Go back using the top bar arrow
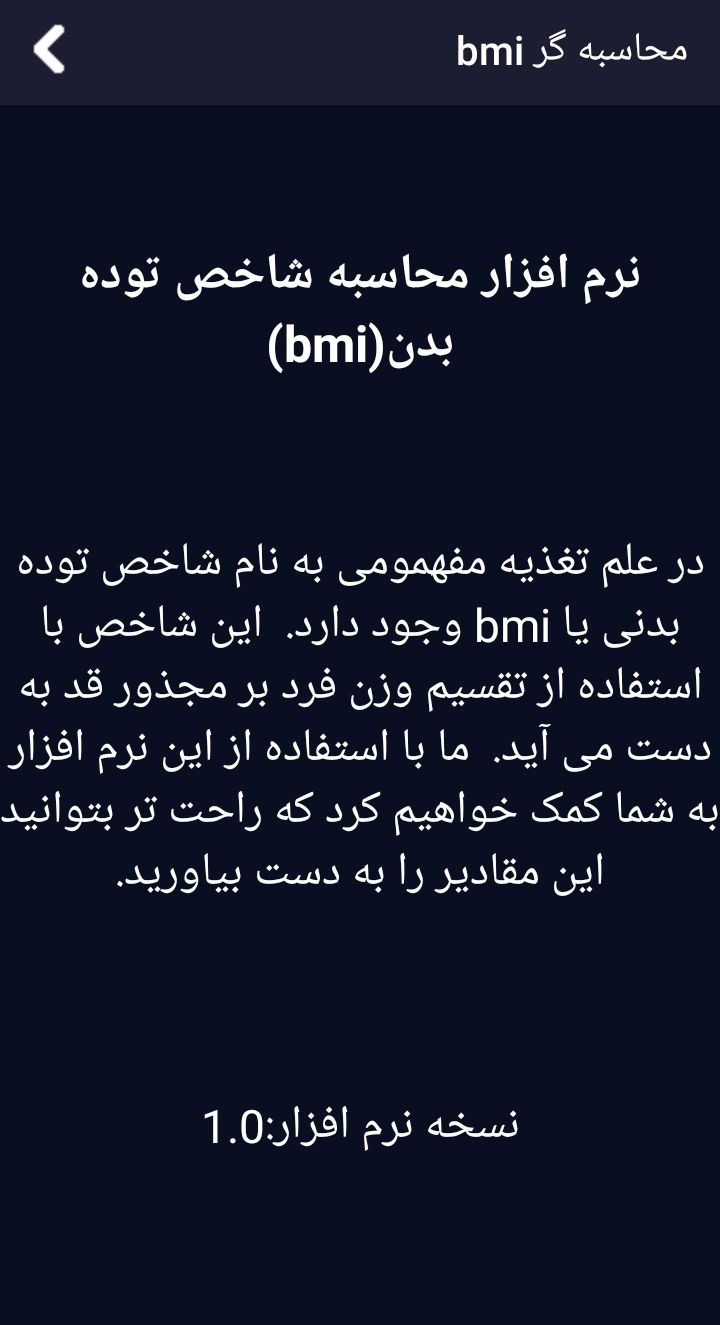Image resolution: width=720 pixels, height=1325 pixels. [49, 50]
